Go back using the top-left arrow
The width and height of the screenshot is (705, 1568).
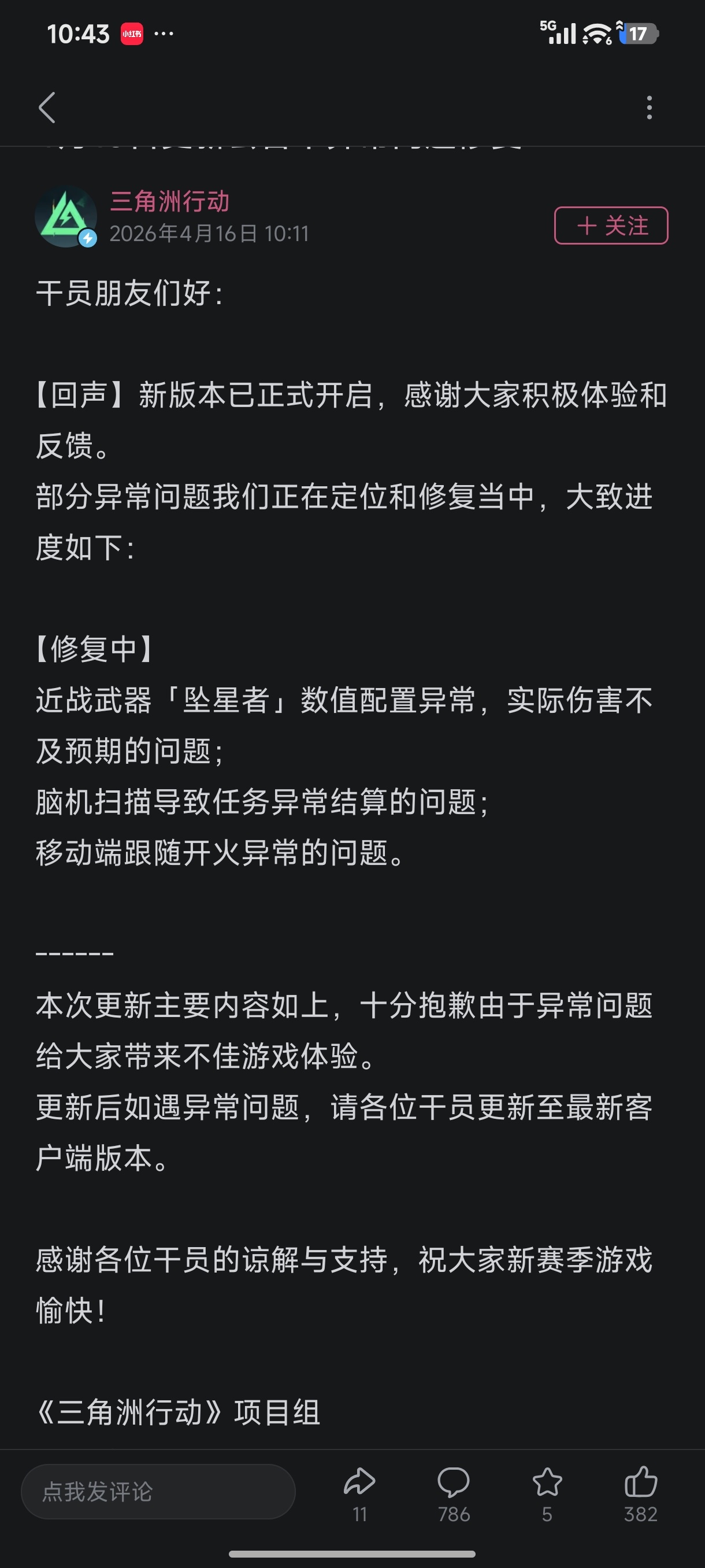pyautogui.click(x=47, y=108)
